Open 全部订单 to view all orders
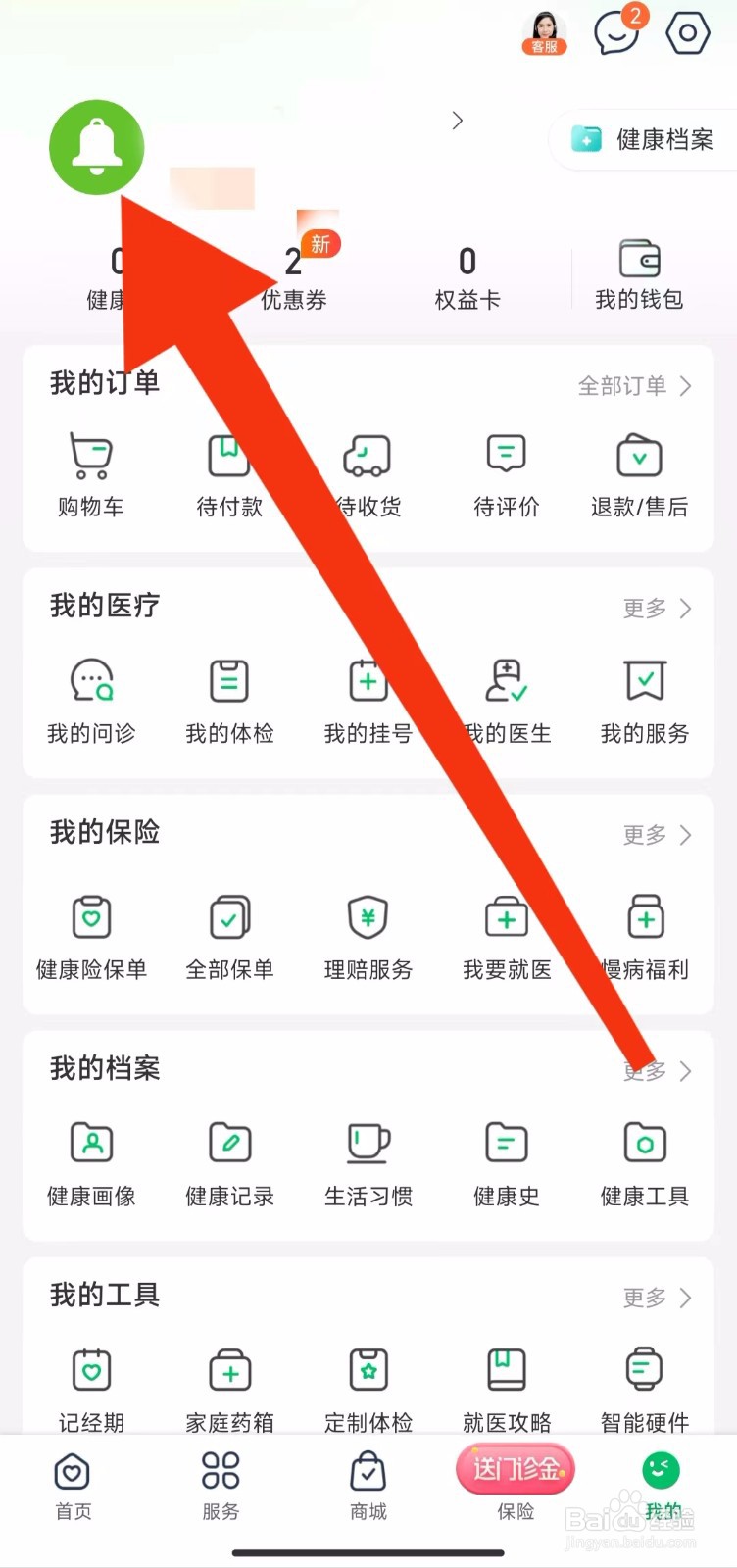Viewport: 737px width, 1568px height. click(635, 386)
